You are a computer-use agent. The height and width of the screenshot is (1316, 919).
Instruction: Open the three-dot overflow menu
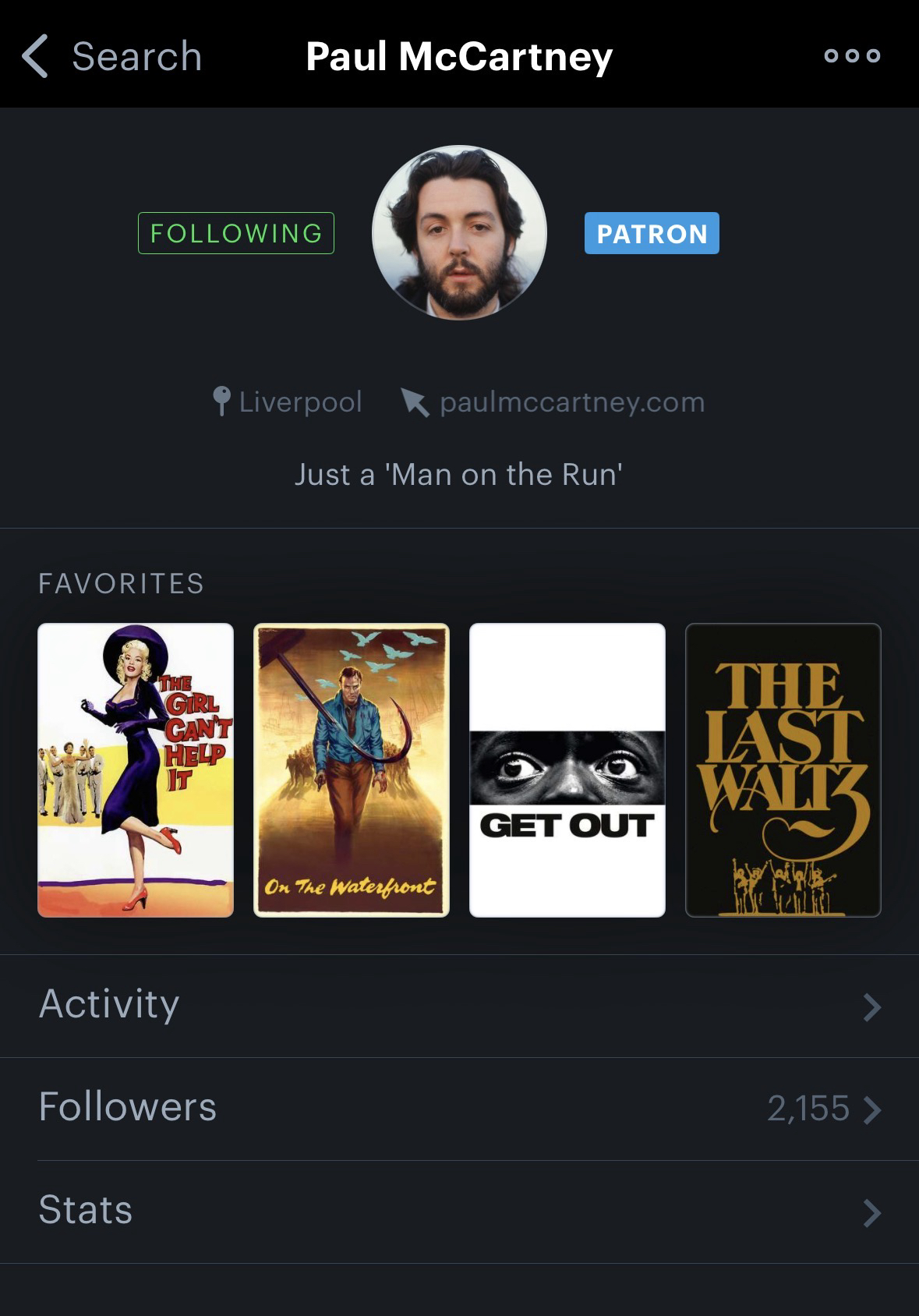852,55
